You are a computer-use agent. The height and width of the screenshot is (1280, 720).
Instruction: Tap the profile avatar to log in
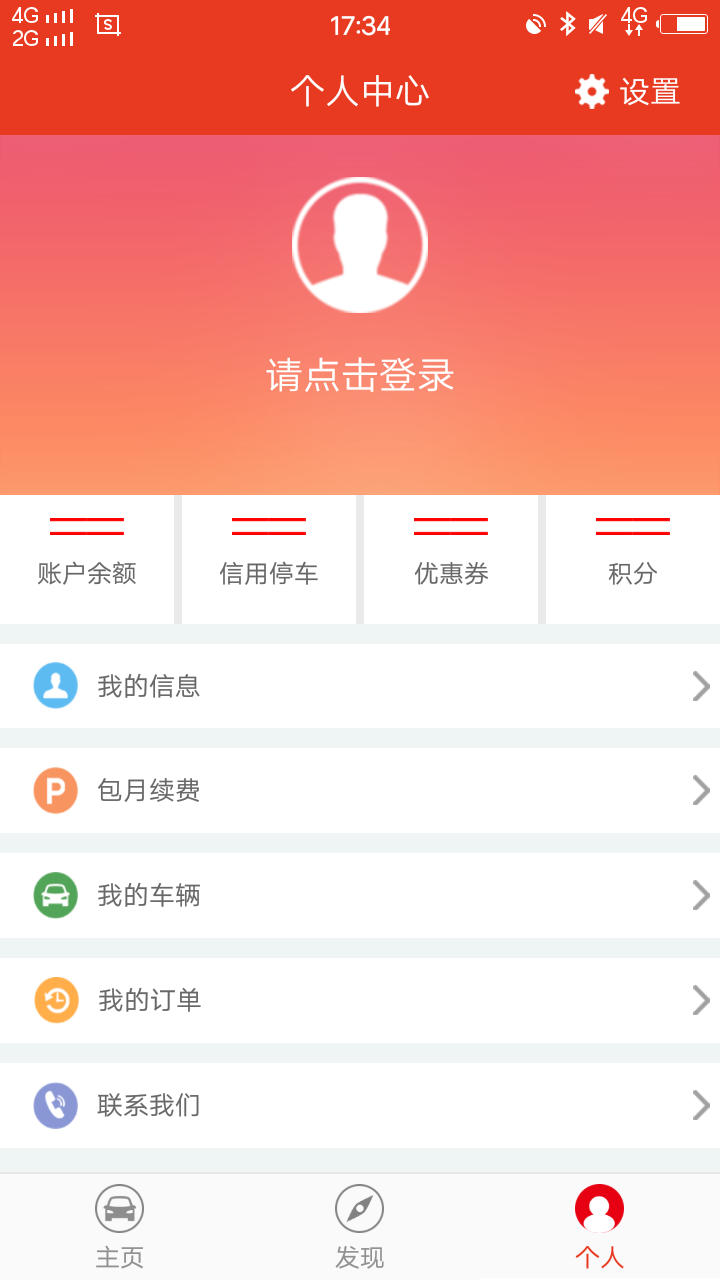(360, 245)
